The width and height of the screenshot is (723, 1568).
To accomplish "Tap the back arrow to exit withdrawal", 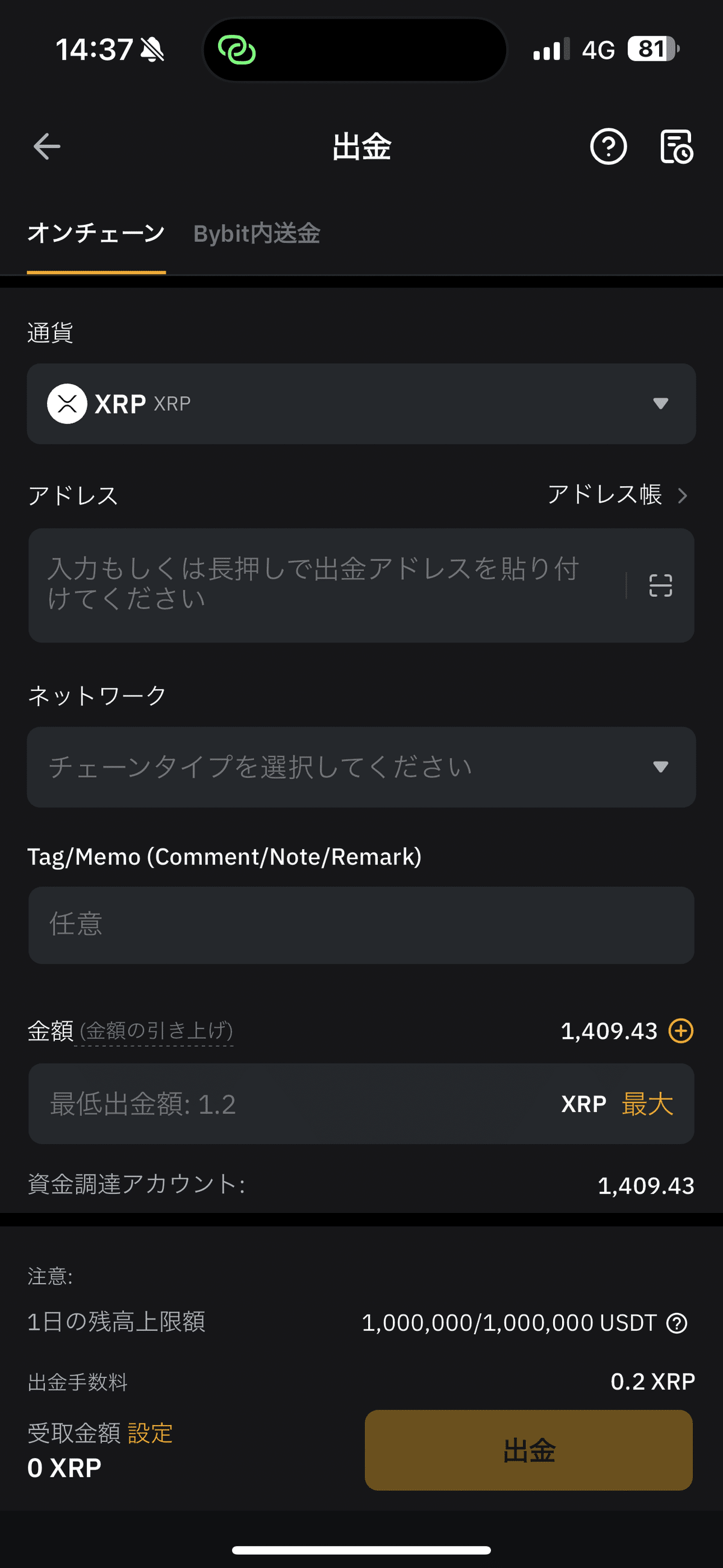I will point(46,146).
